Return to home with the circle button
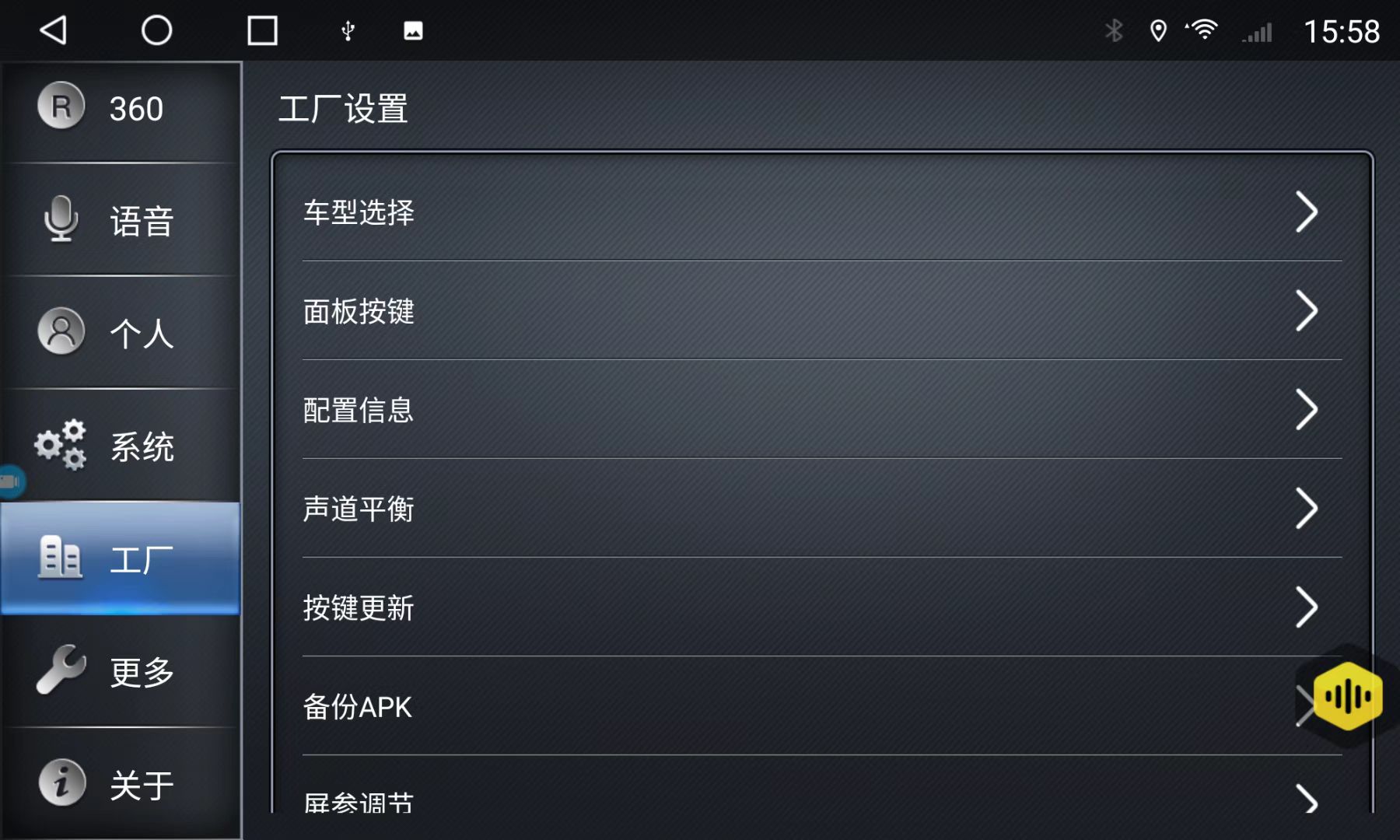 [x=156, y=30]
